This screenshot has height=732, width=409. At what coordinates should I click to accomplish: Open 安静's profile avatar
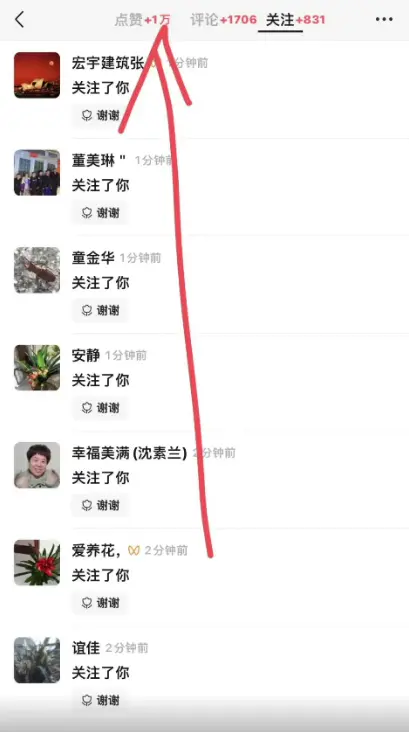click(x=37, y=368)
